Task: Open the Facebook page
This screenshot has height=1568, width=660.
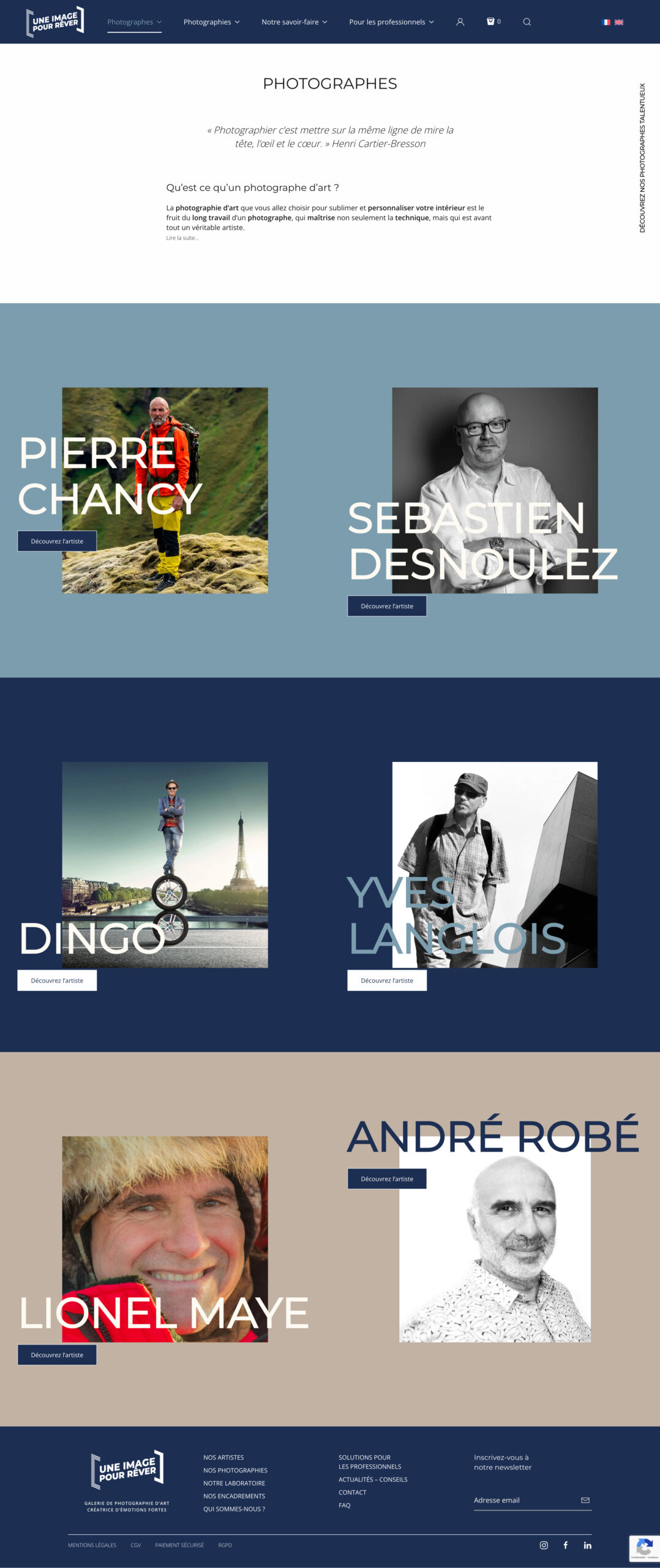Action: tap(566, 1545)
